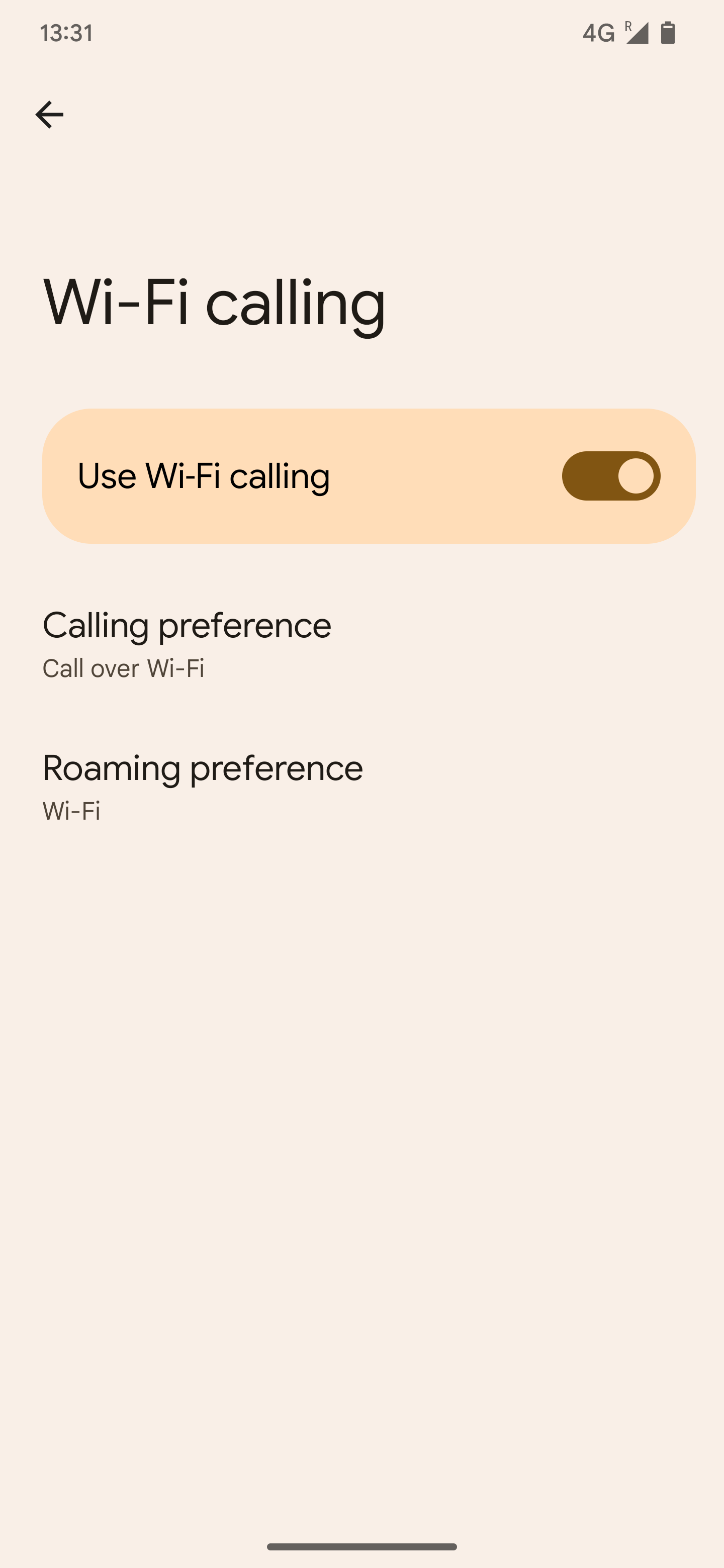The height and width of the screenshot is (1568, 724).
Task: Click the back arrow to exit Wi-Fi calling
Action: coord(49,114)
